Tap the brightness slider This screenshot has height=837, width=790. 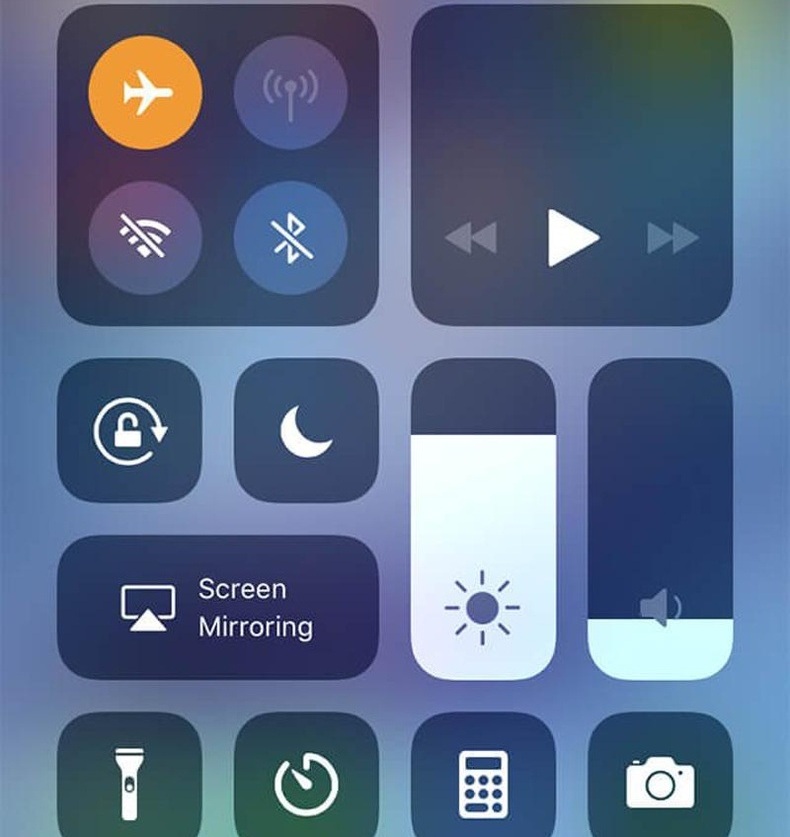(x=483, y=520)
